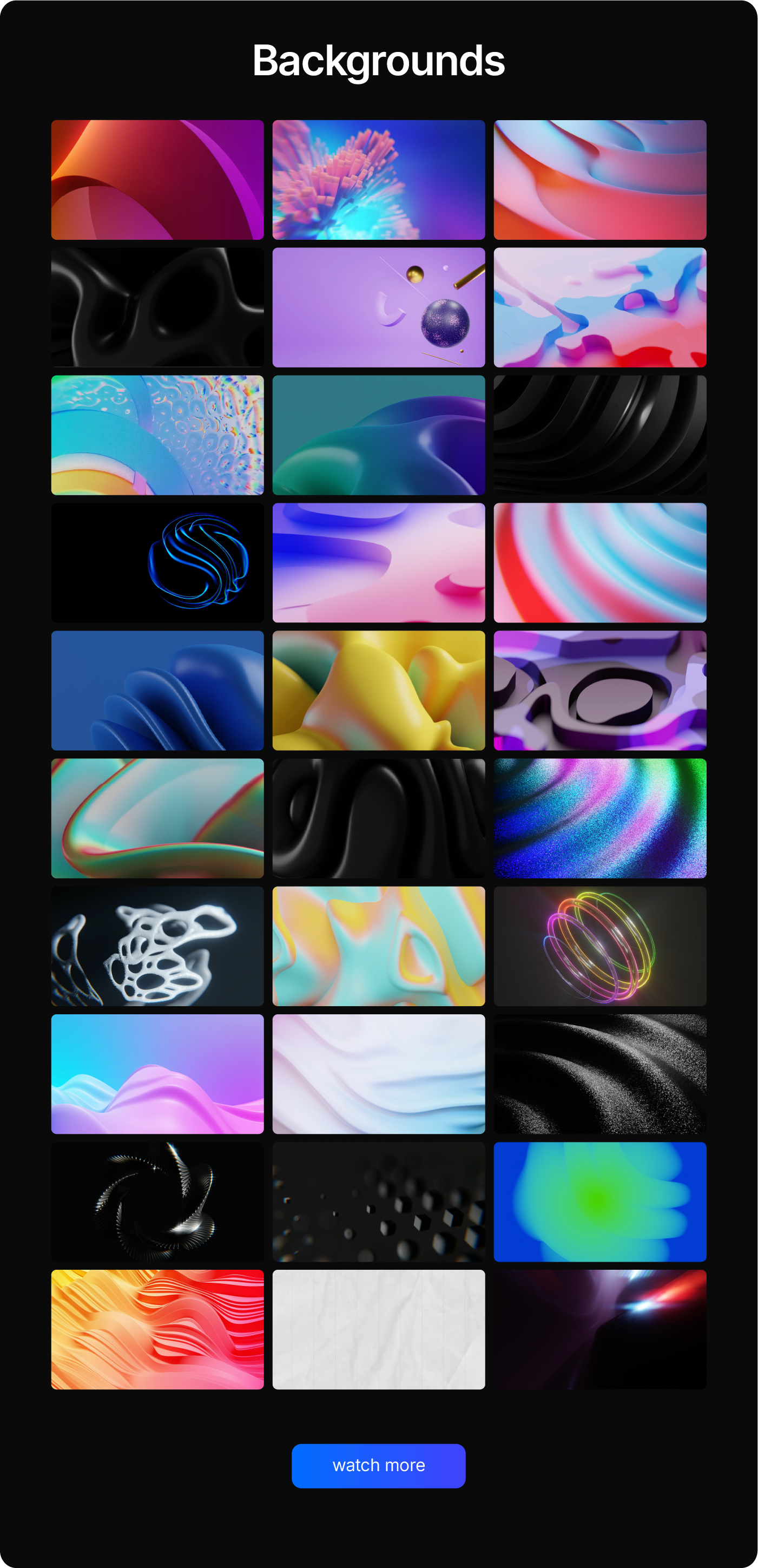Screen dimensions: 758x1568
Task: Open the solid blue folded shapes background
Action: tap(157, 690)
